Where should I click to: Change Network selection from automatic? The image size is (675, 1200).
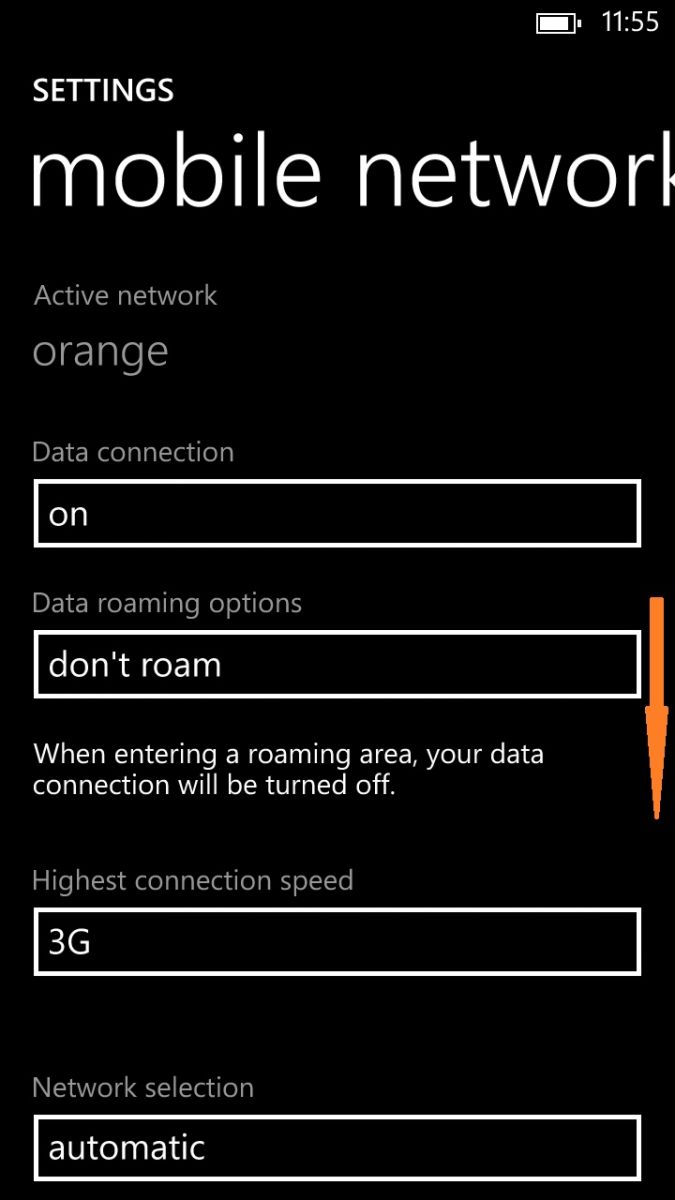click(x=337, y=1147)
